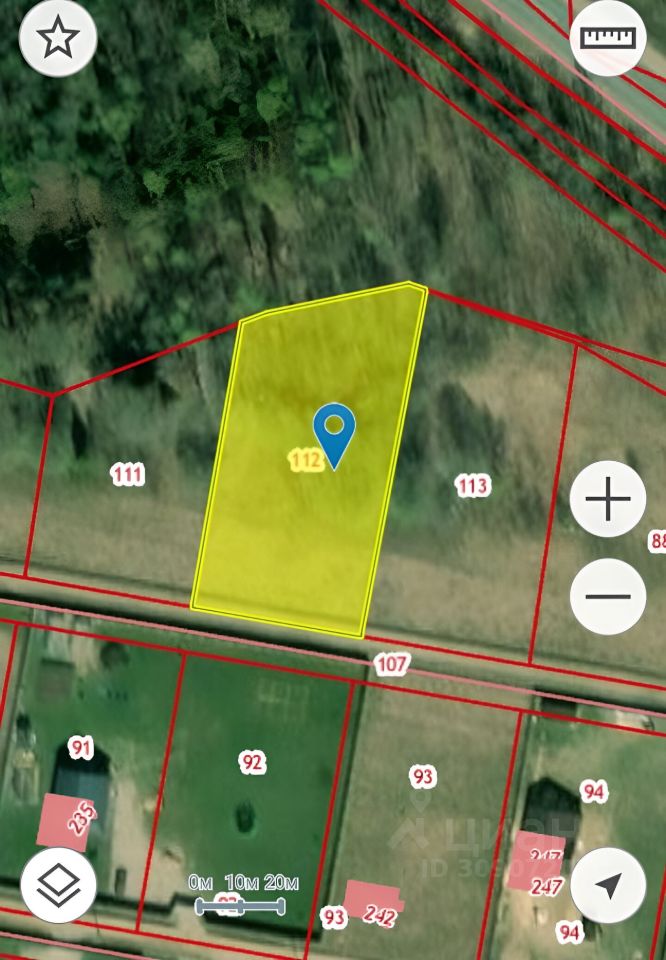Select parcel 111 on the map

coord(128,474)
